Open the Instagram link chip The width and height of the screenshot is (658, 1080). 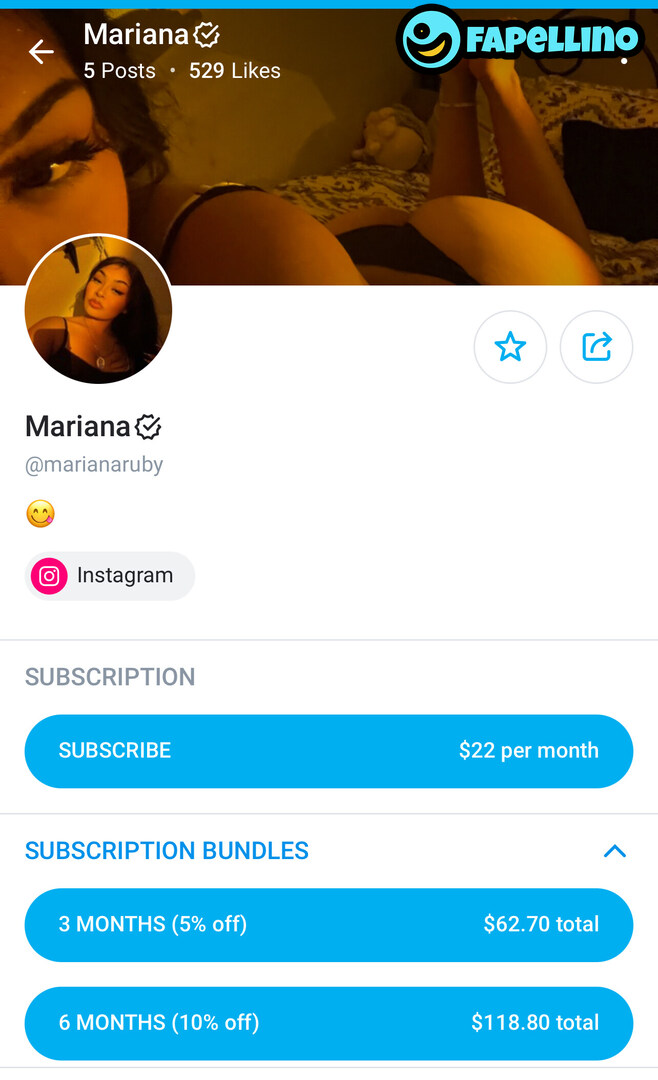point(110,576)
